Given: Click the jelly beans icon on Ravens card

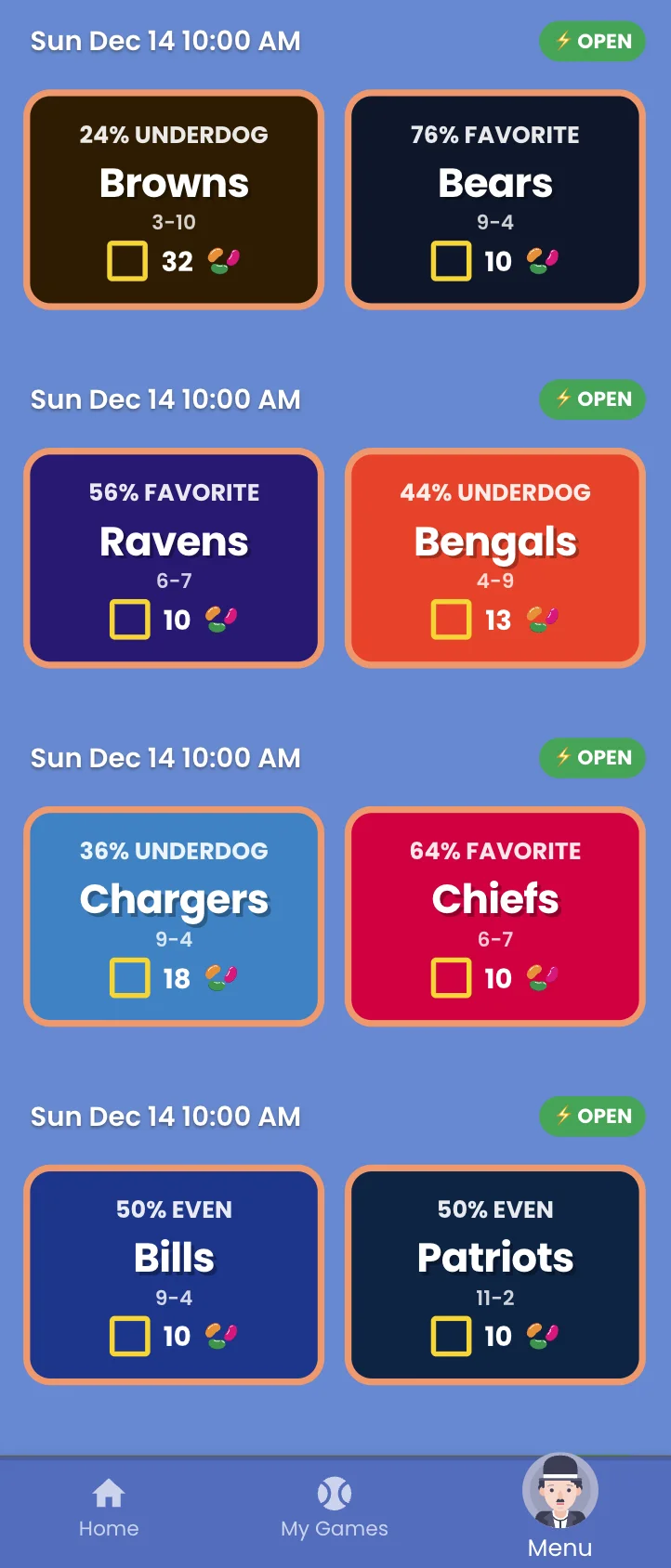Looking at the screenshot, I should [x=220, y=620].
